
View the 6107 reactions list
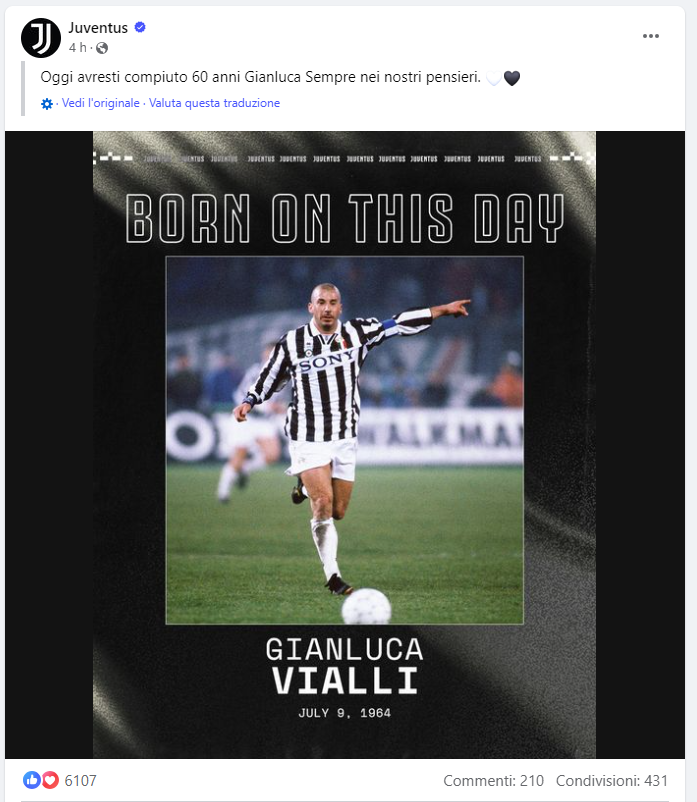pos(80,780)
